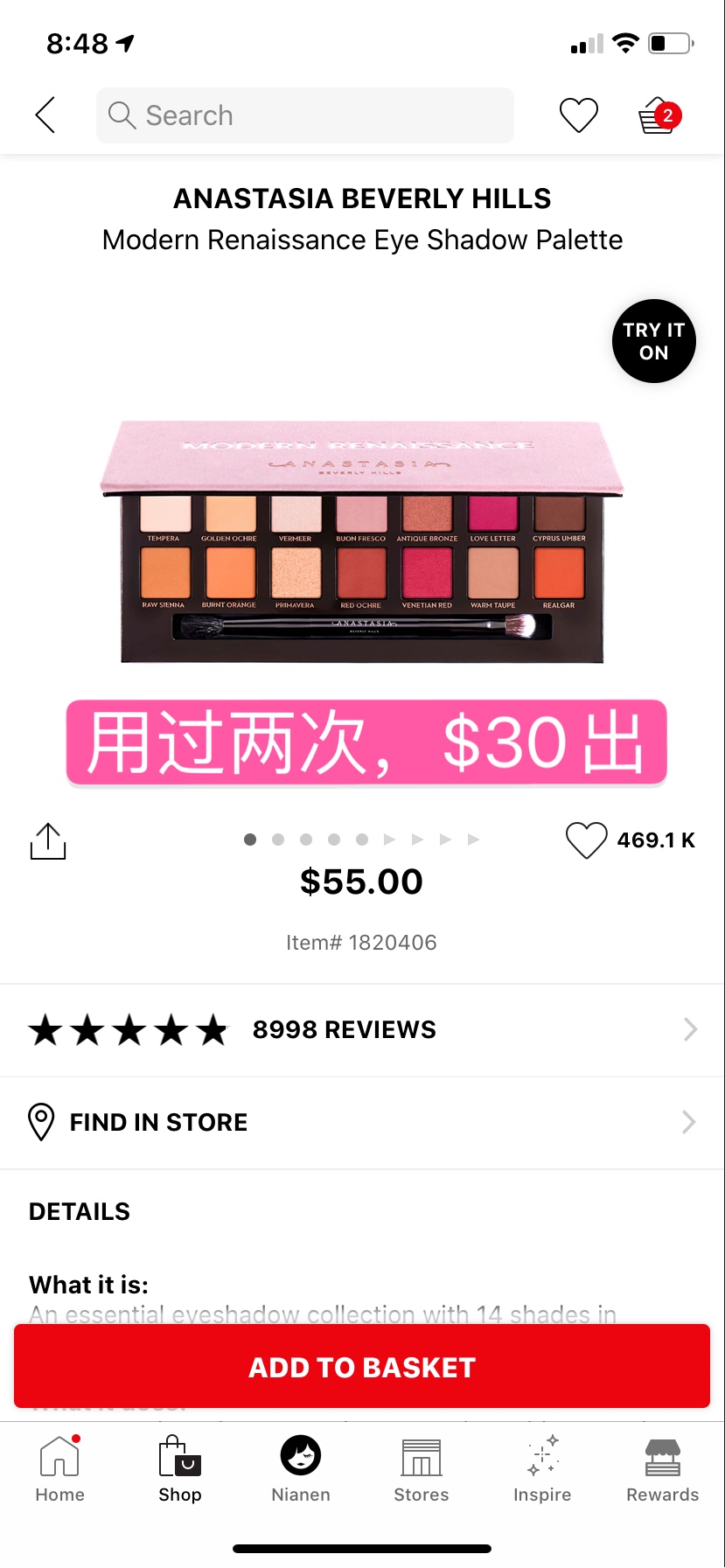725x1568 pixels.
Task: Add to Basket
Action: 362,1367
